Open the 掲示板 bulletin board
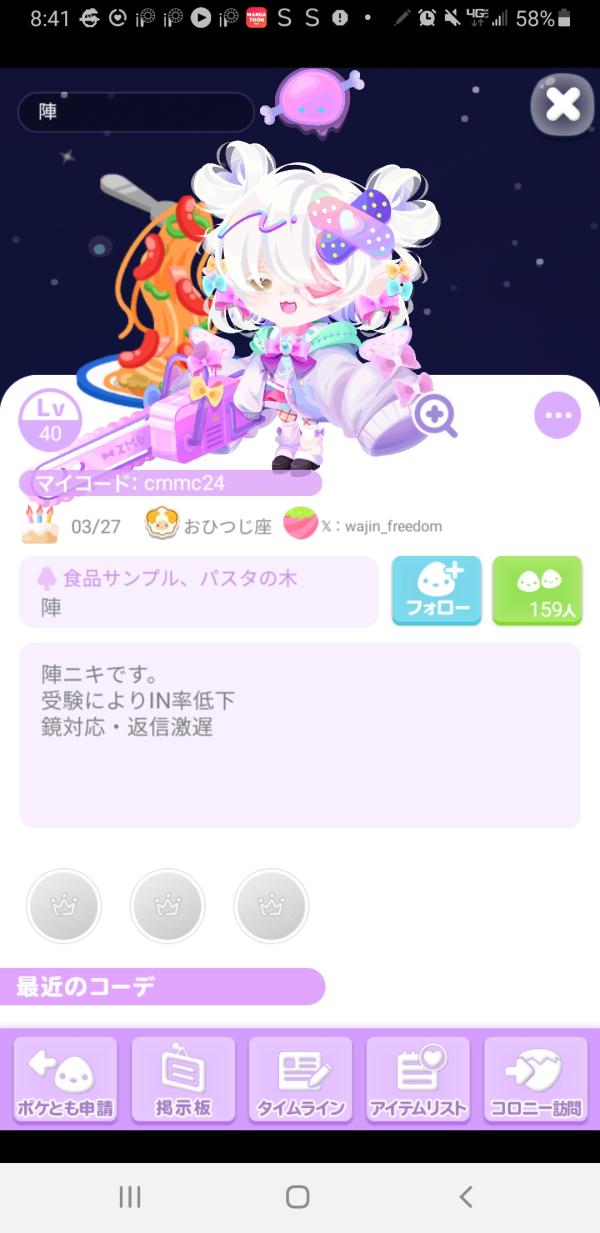This screenshot has width=600, height=1233. pos(183,1078)
